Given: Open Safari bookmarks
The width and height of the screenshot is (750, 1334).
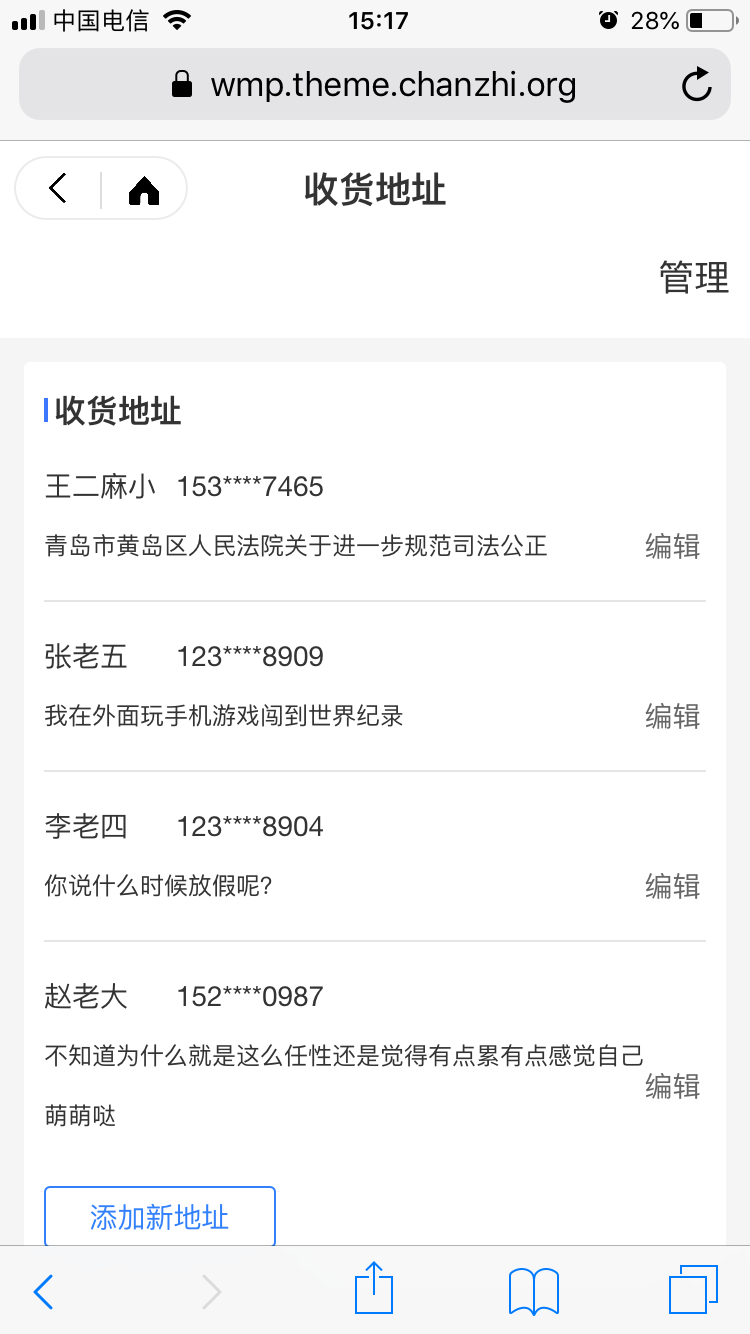Looking at the screenshot, I should pos(534,1291).
